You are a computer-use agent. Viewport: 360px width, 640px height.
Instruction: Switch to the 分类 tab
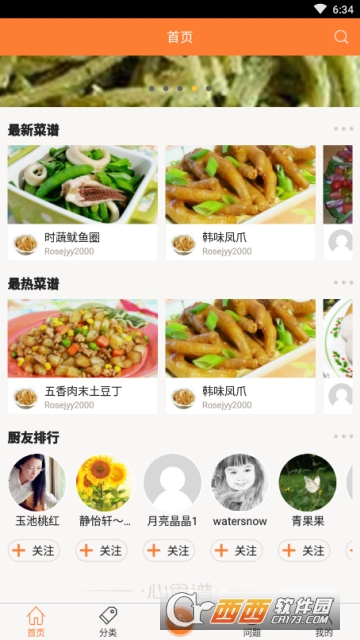[x=108, y=622]
